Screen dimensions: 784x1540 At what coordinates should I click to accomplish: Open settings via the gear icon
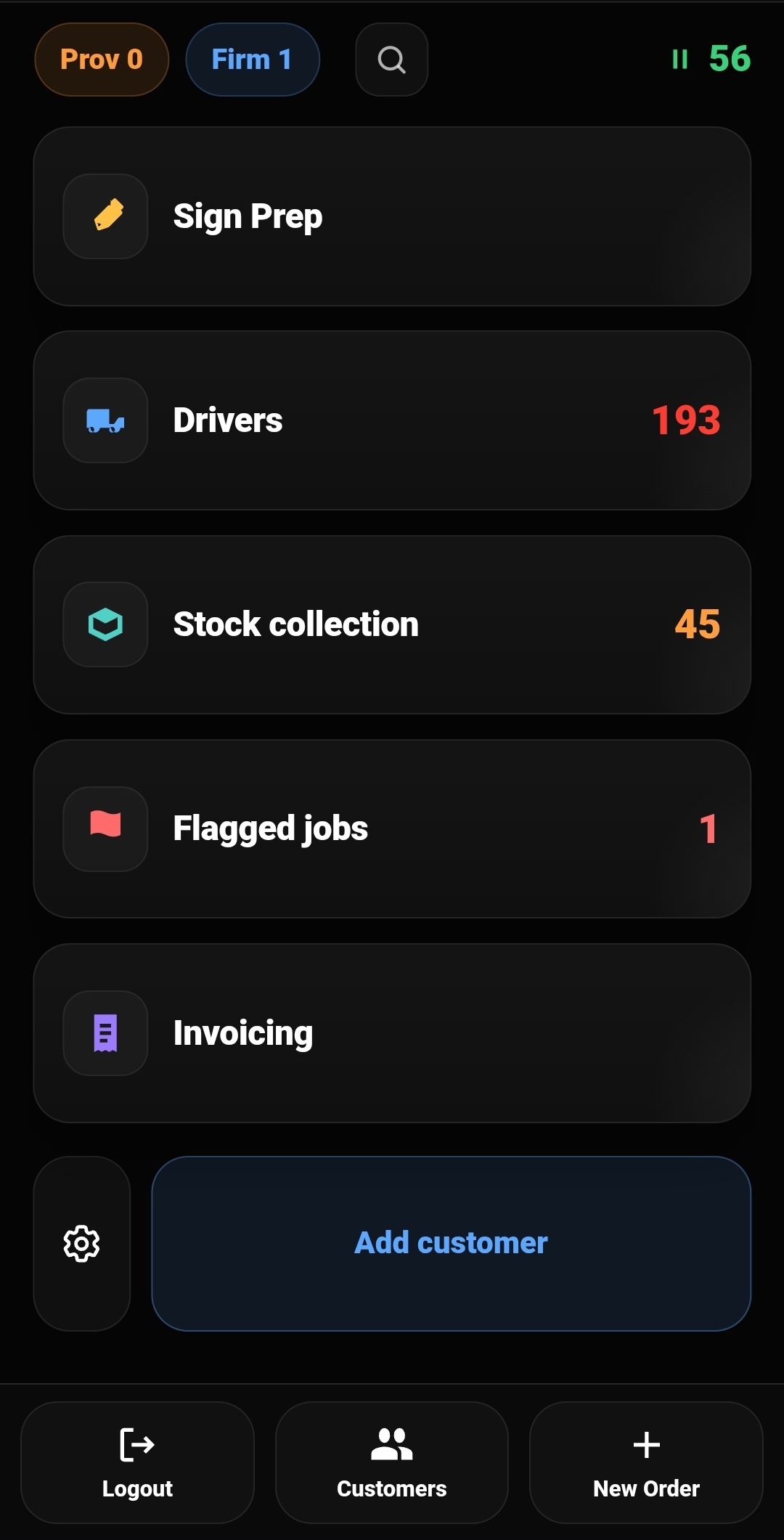pyautogui.click(x=82, y=1244)
